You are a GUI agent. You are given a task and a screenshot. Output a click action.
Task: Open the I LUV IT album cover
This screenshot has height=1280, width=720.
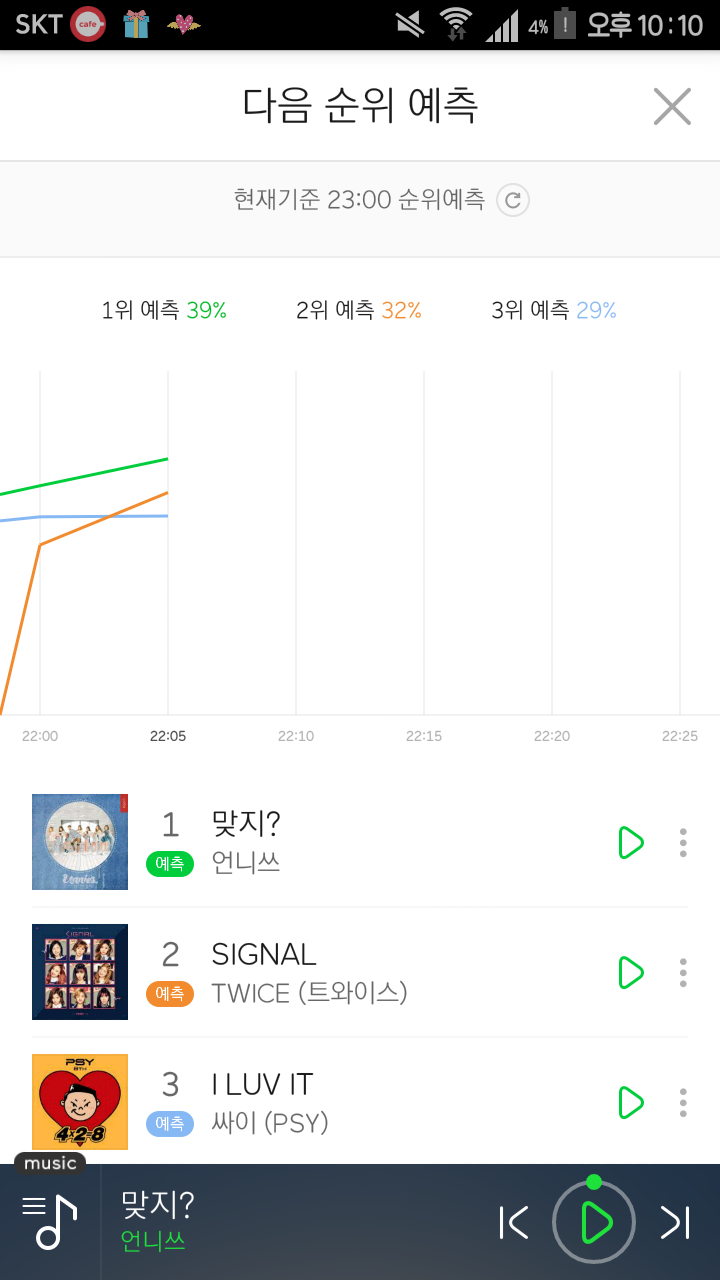pos(80,1102)
